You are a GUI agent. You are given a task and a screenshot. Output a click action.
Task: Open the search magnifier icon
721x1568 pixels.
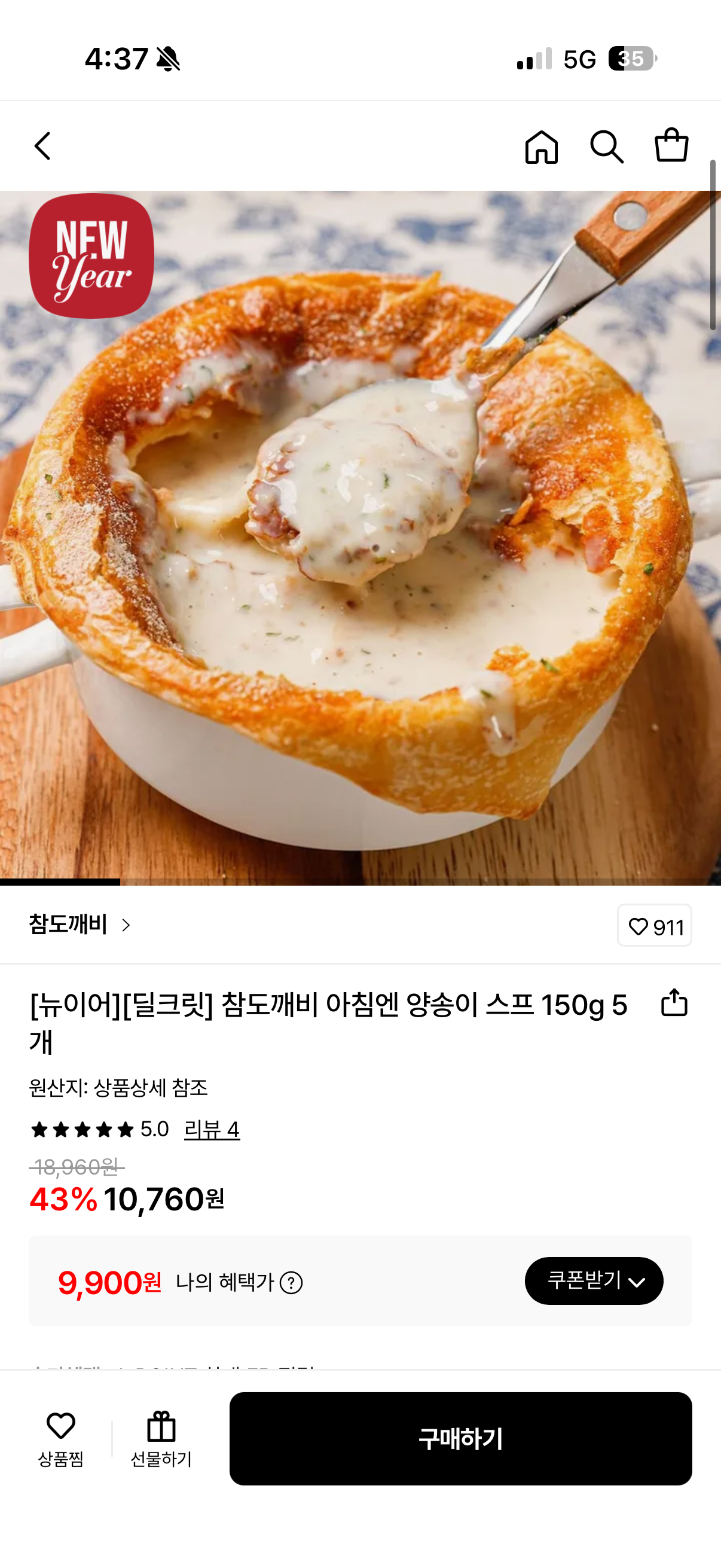coord(607,147)
